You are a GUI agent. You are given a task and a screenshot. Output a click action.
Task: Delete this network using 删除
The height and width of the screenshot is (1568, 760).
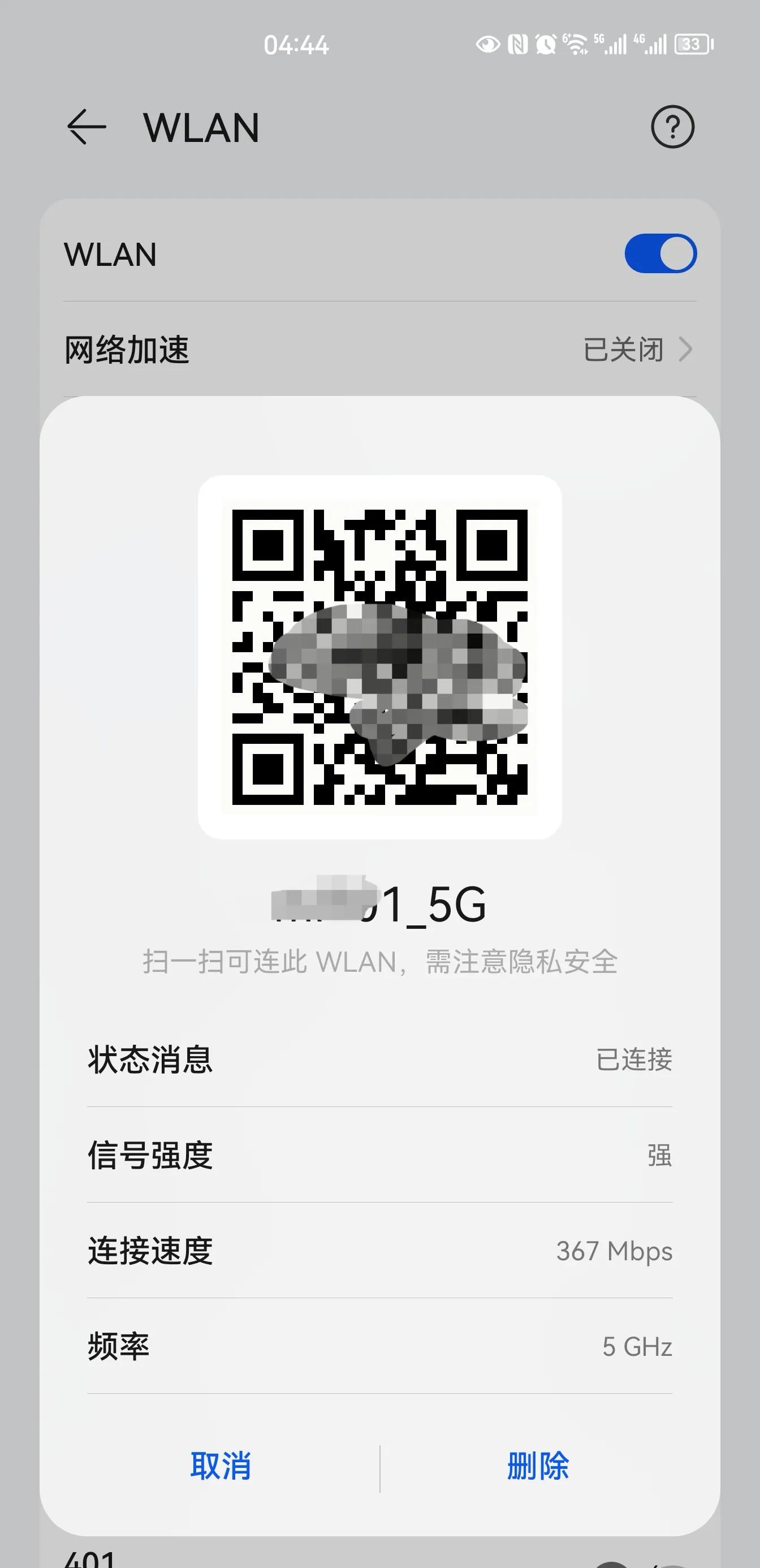pos(538,1467)
